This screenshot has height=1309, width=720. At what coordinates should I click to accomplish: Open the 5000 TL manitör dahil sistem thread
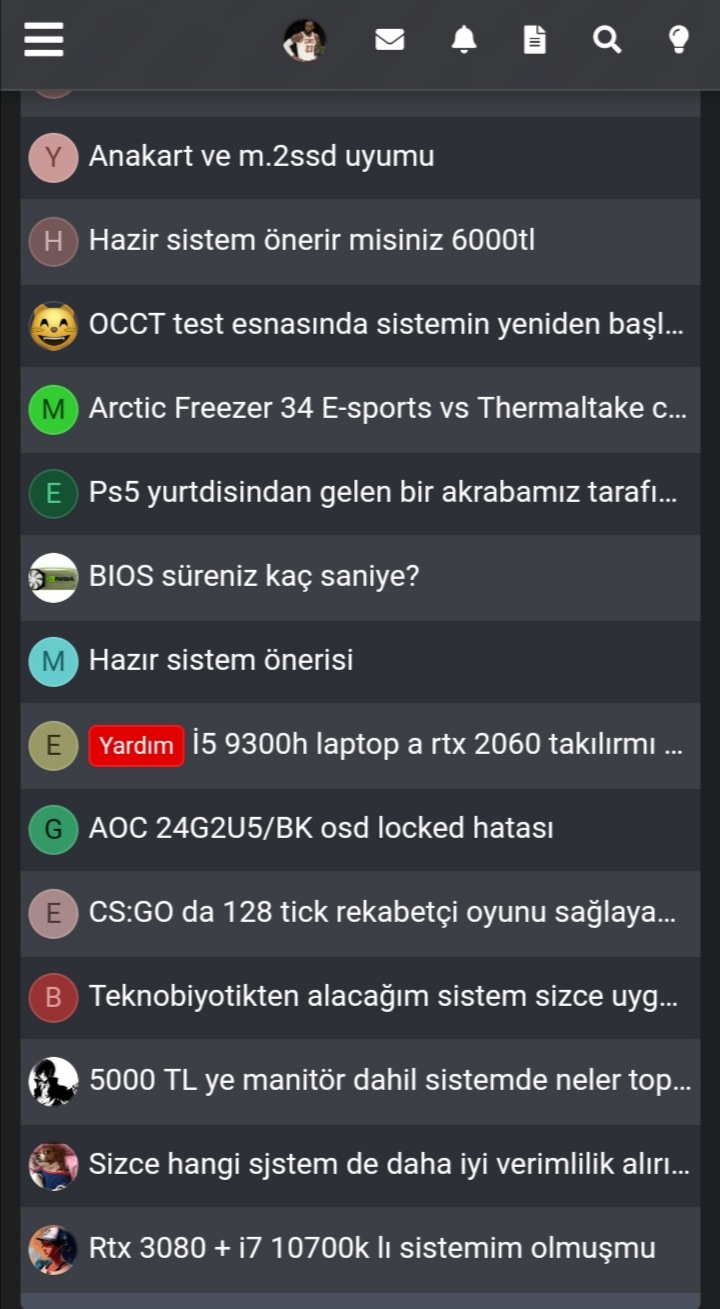pyautogui.click(x=390, y=1081)
